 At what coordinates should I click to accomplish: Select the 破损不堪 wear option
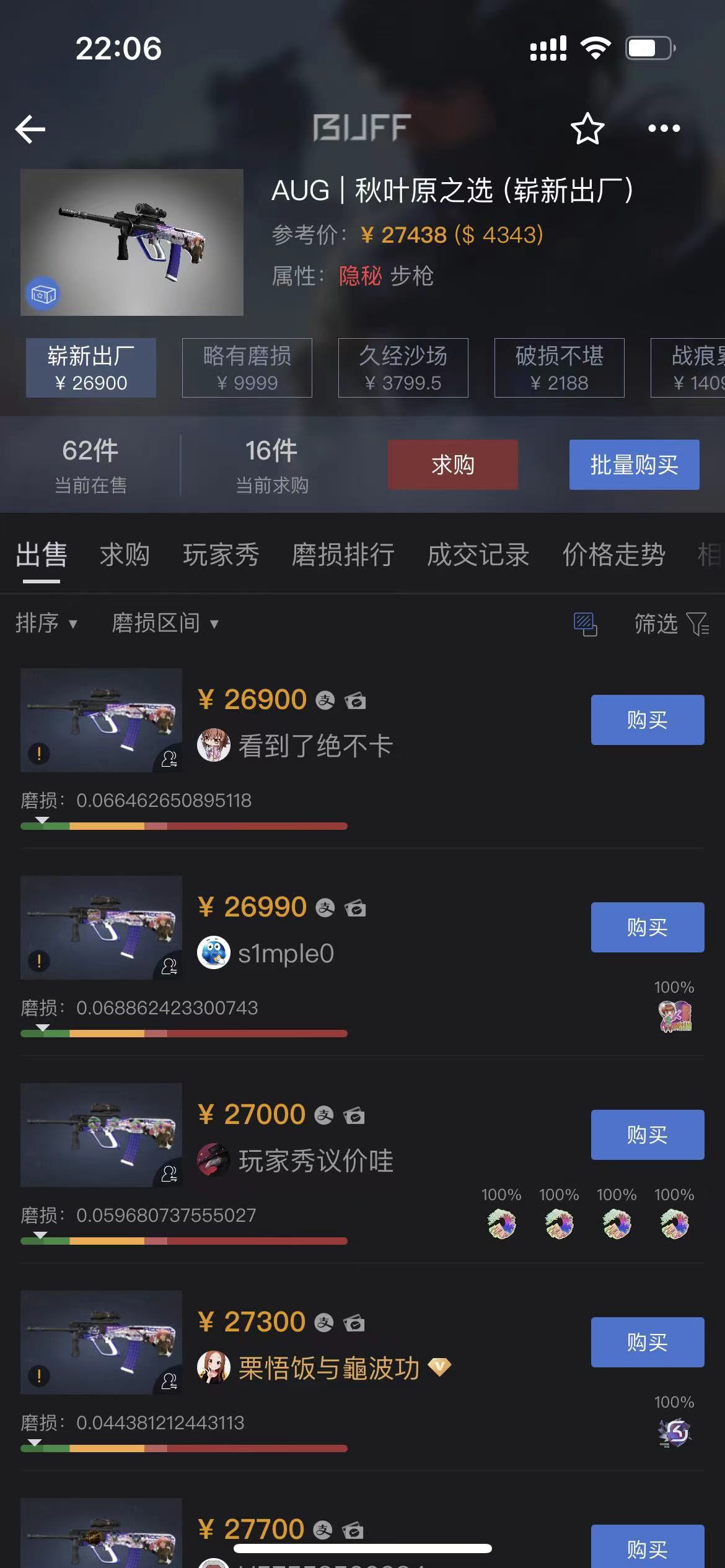tap(559, 368)
